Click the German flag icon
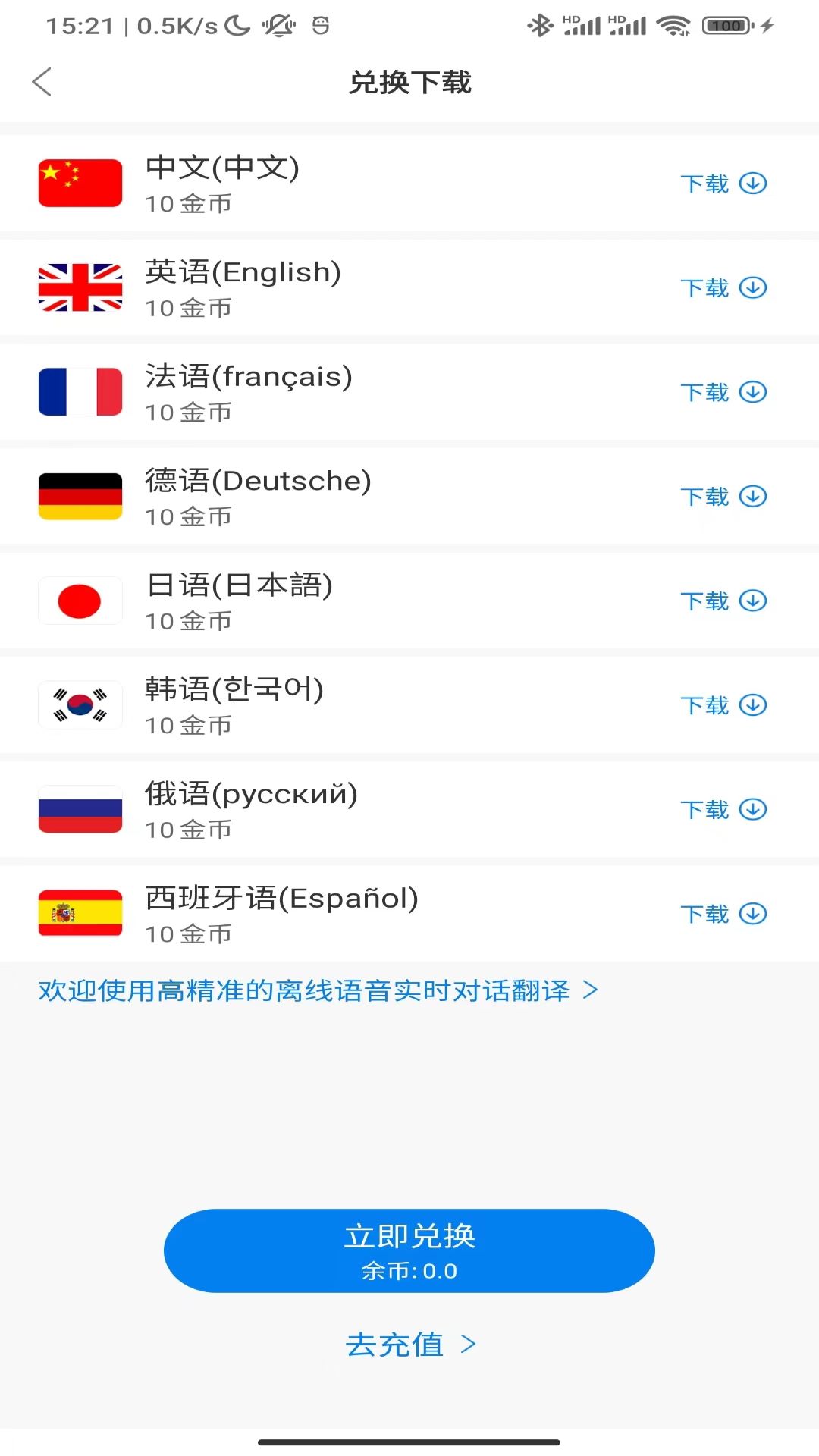This screenshot has height=1456, width=819. 80,496
